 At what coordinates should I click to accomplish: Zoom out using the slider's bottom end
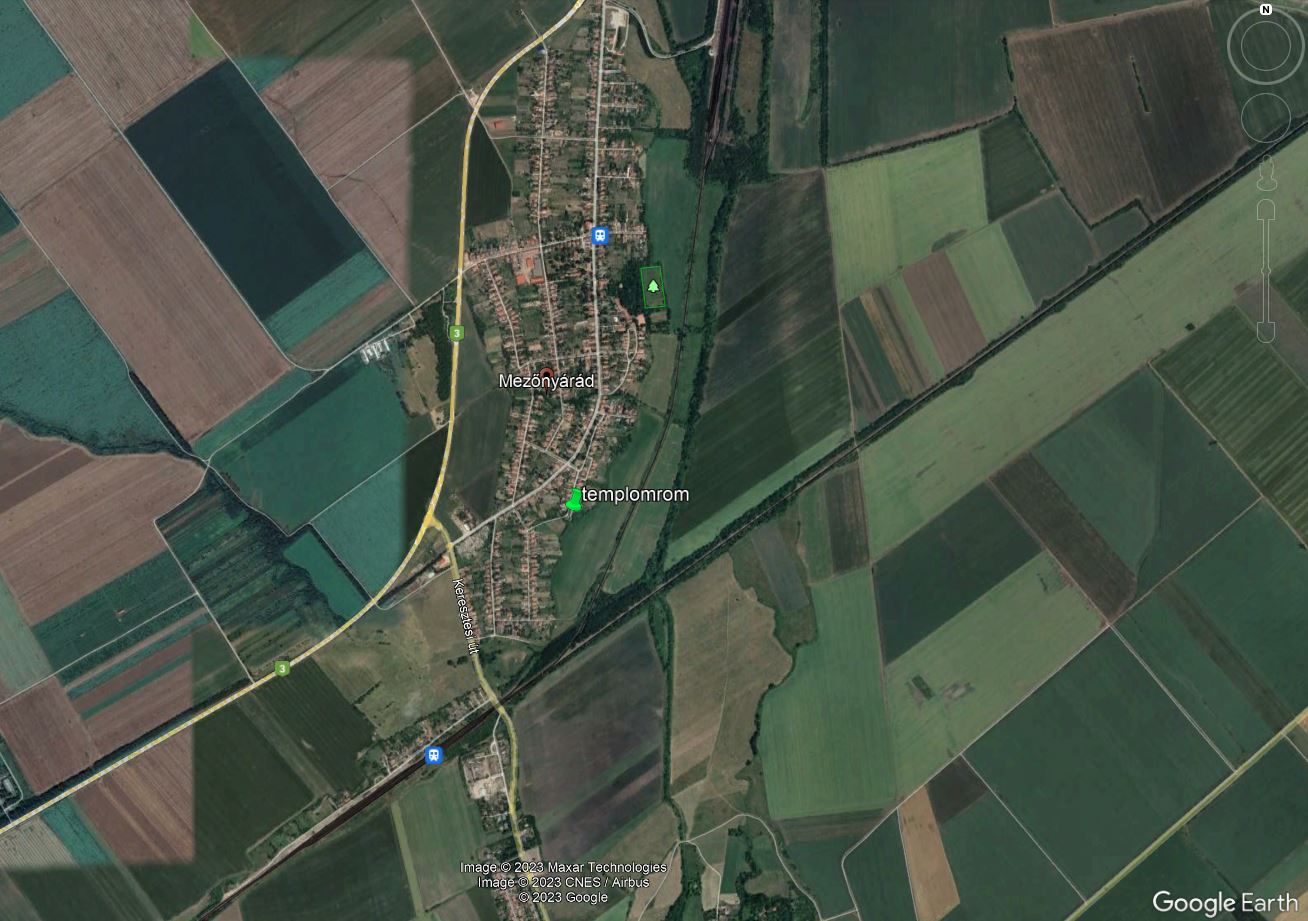click(1266, 334)
